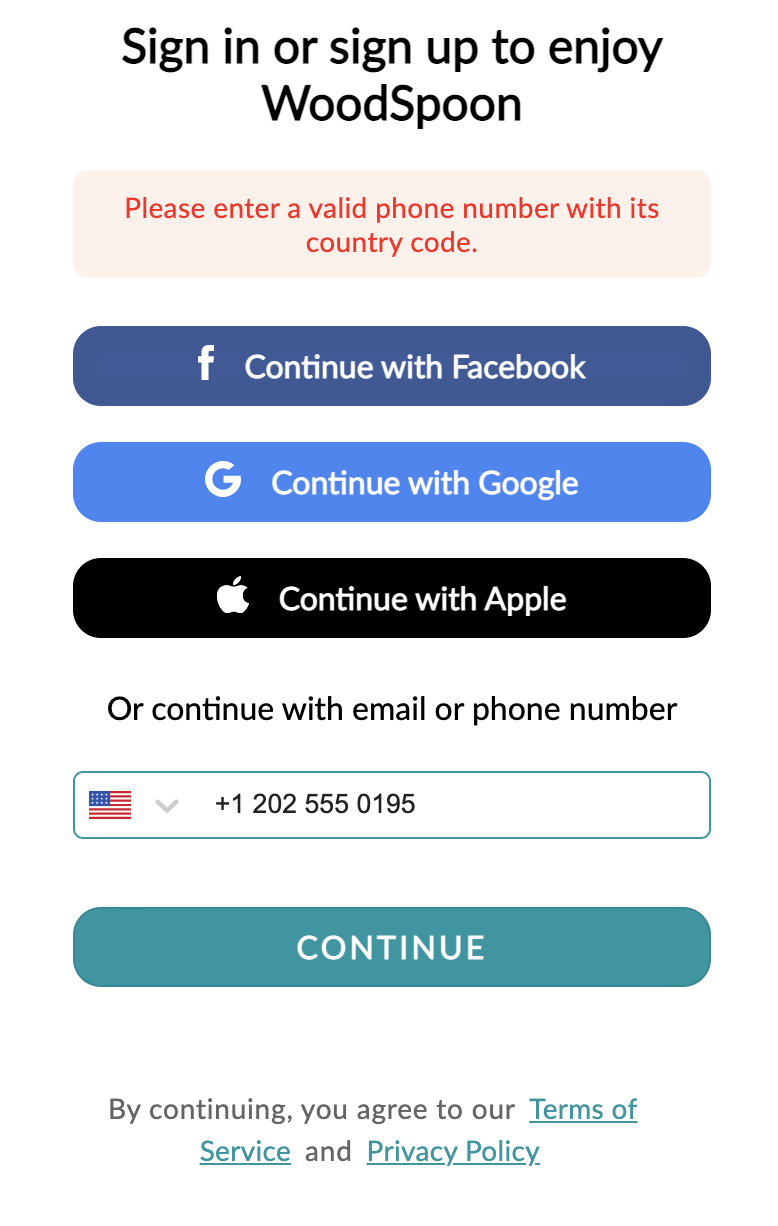This screenshot has width=778, height=1226.
Task: Expand the country flag dropdown chevron
Action: coord(167,805)
